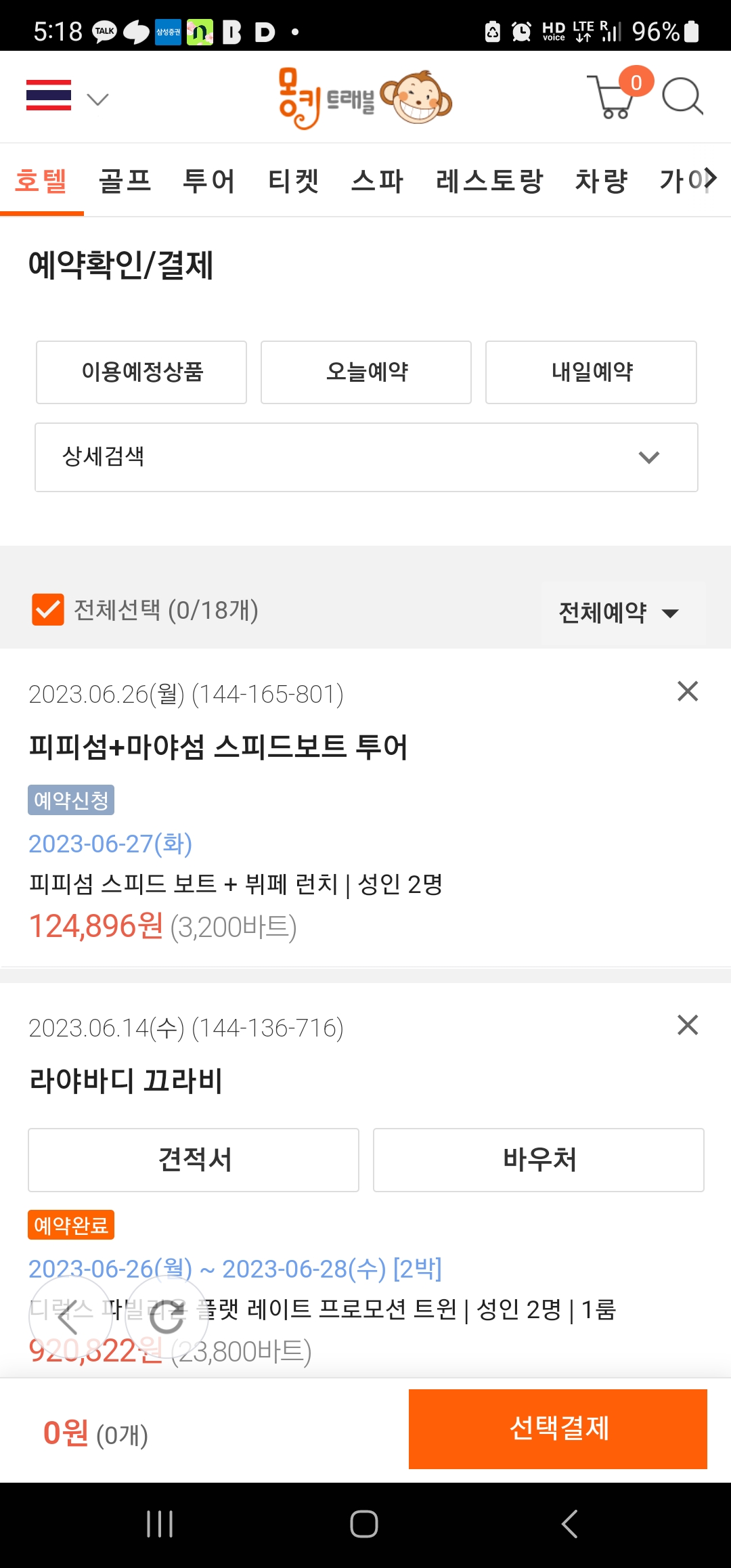Viewport: 731px width, 1568px height.
Task: Open the 견적서 for 라야바디 끄라비
Action: [194, 1160]
